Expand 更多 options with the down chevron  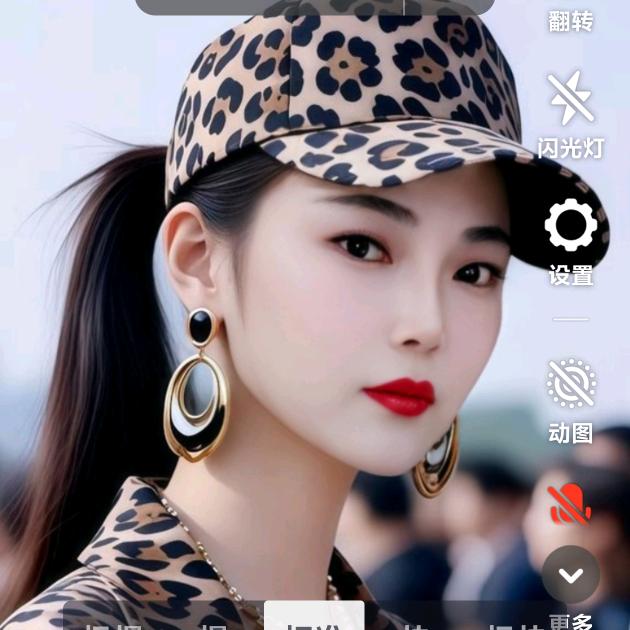[x=571, y=575]
